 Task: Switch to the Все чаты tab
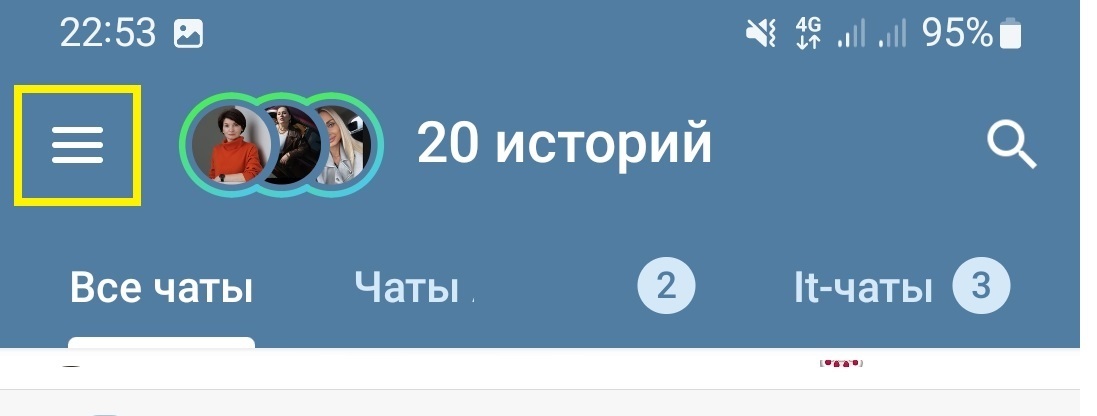click(x=161, y=289)
